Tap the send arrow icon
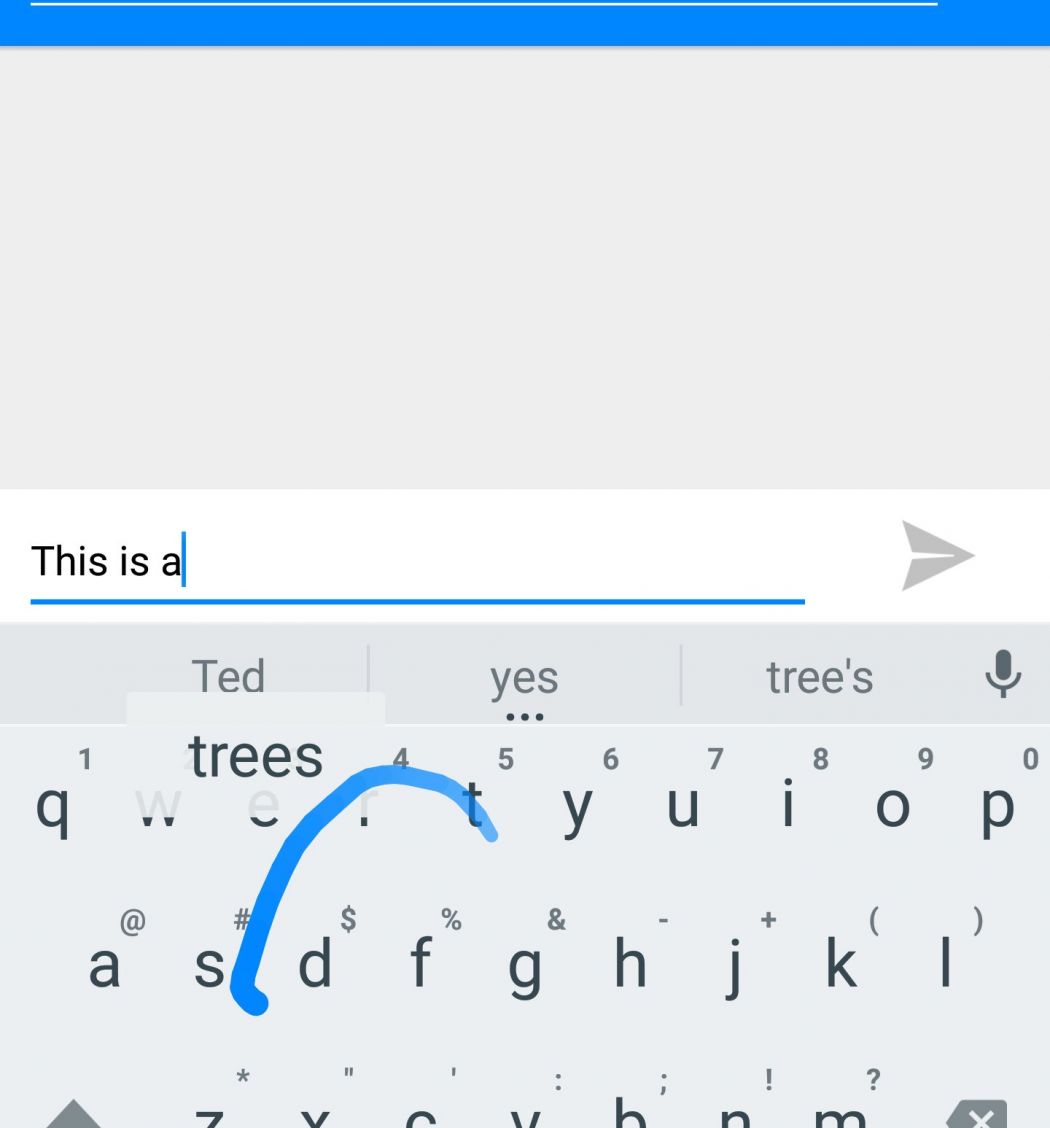 pyautogui.click(x=937, y=555)
